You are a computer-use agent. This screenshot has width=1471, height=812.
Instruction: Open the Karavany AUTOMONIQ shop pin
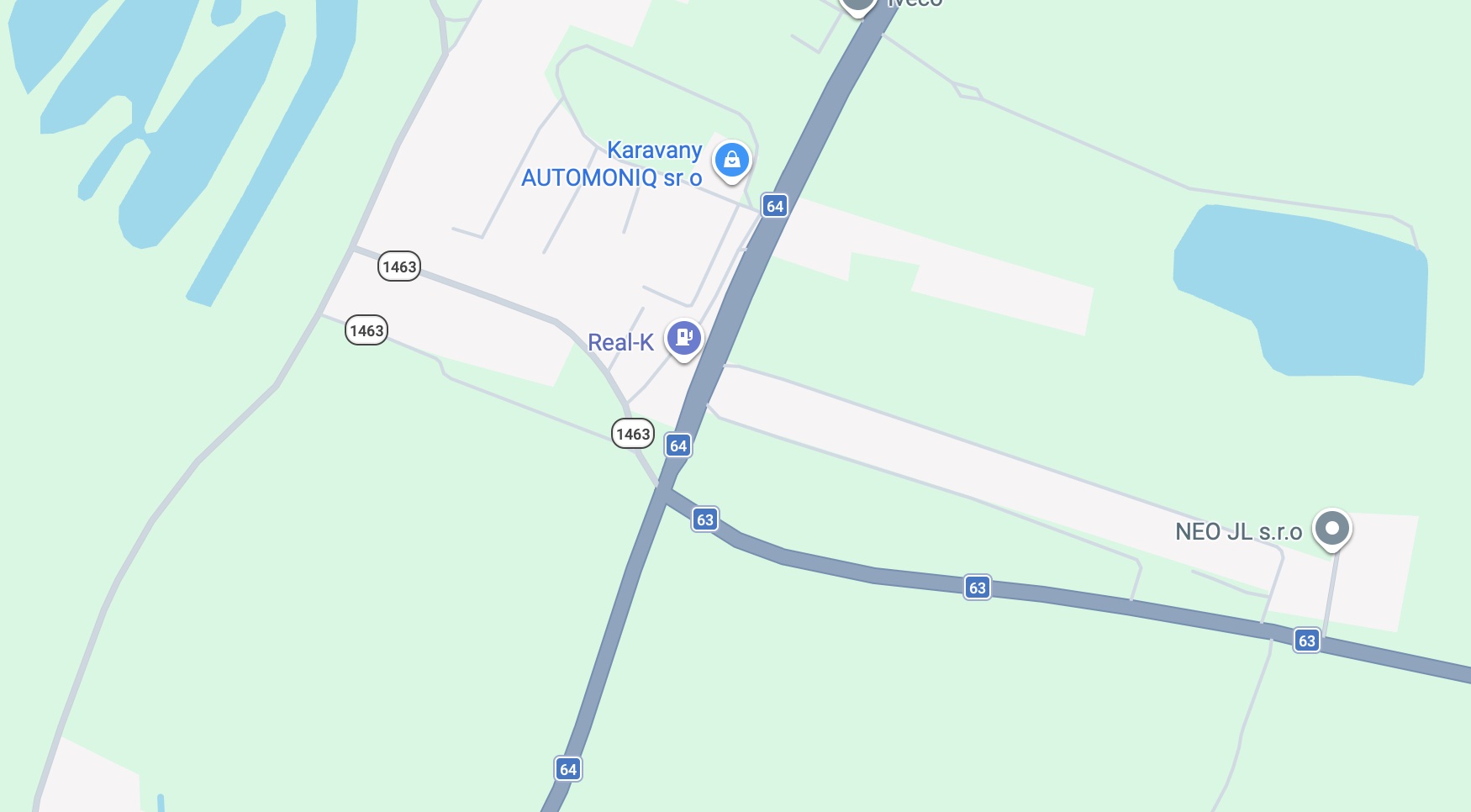731,160
